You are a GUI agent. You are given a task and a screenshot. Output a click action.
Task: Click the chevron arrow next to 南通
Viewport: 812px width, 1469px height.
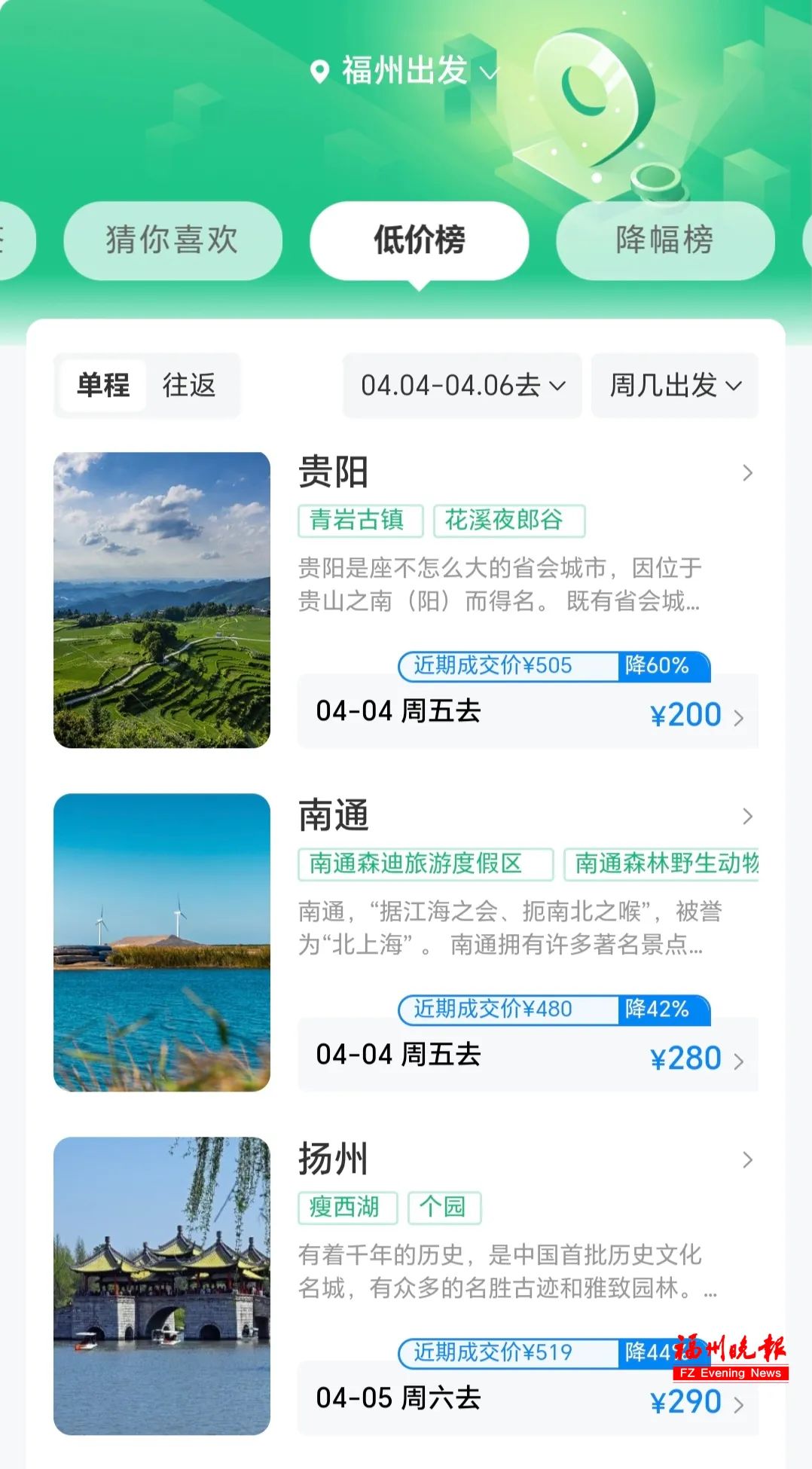[x=746, y=816]
